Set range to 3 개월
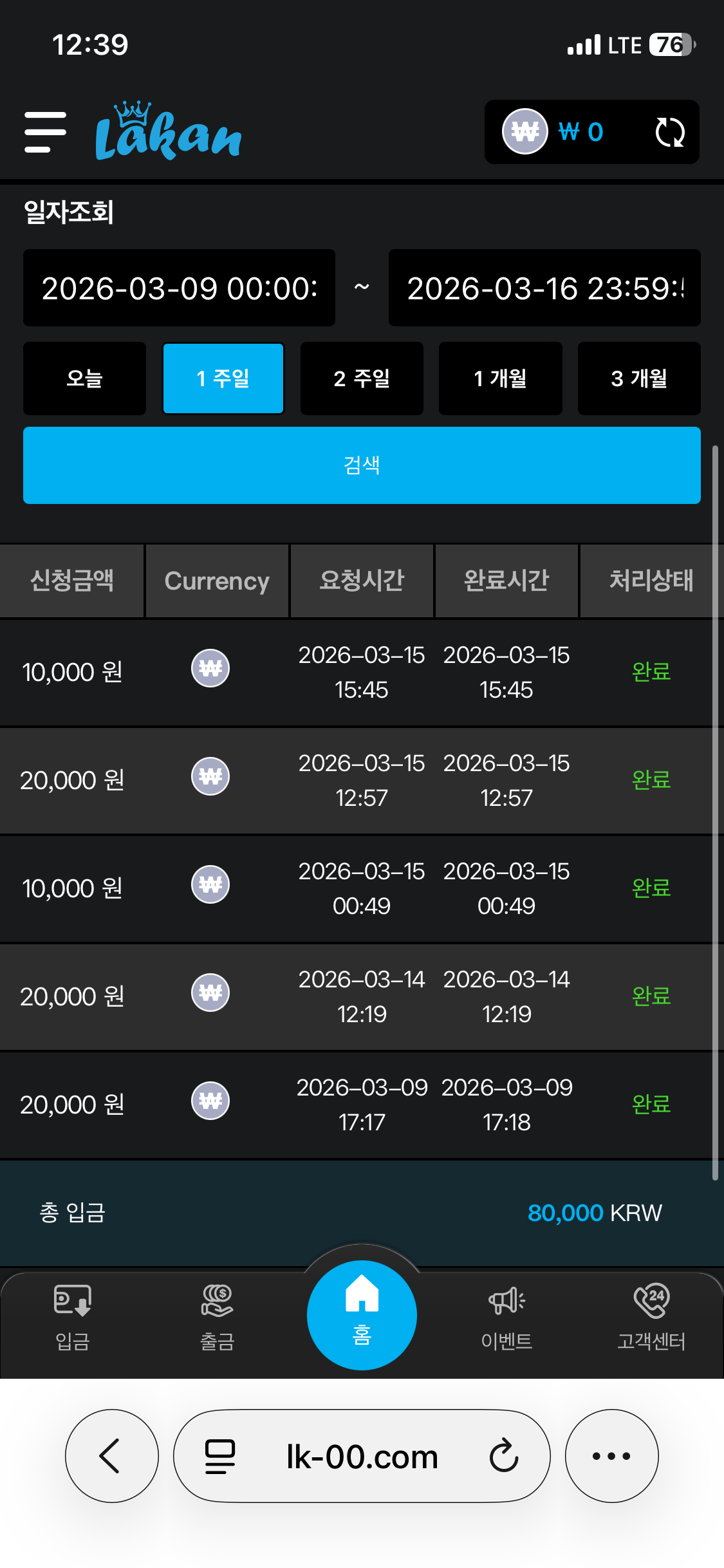Viewport: 724px width, 1568px height. click(x=639, y=378)
